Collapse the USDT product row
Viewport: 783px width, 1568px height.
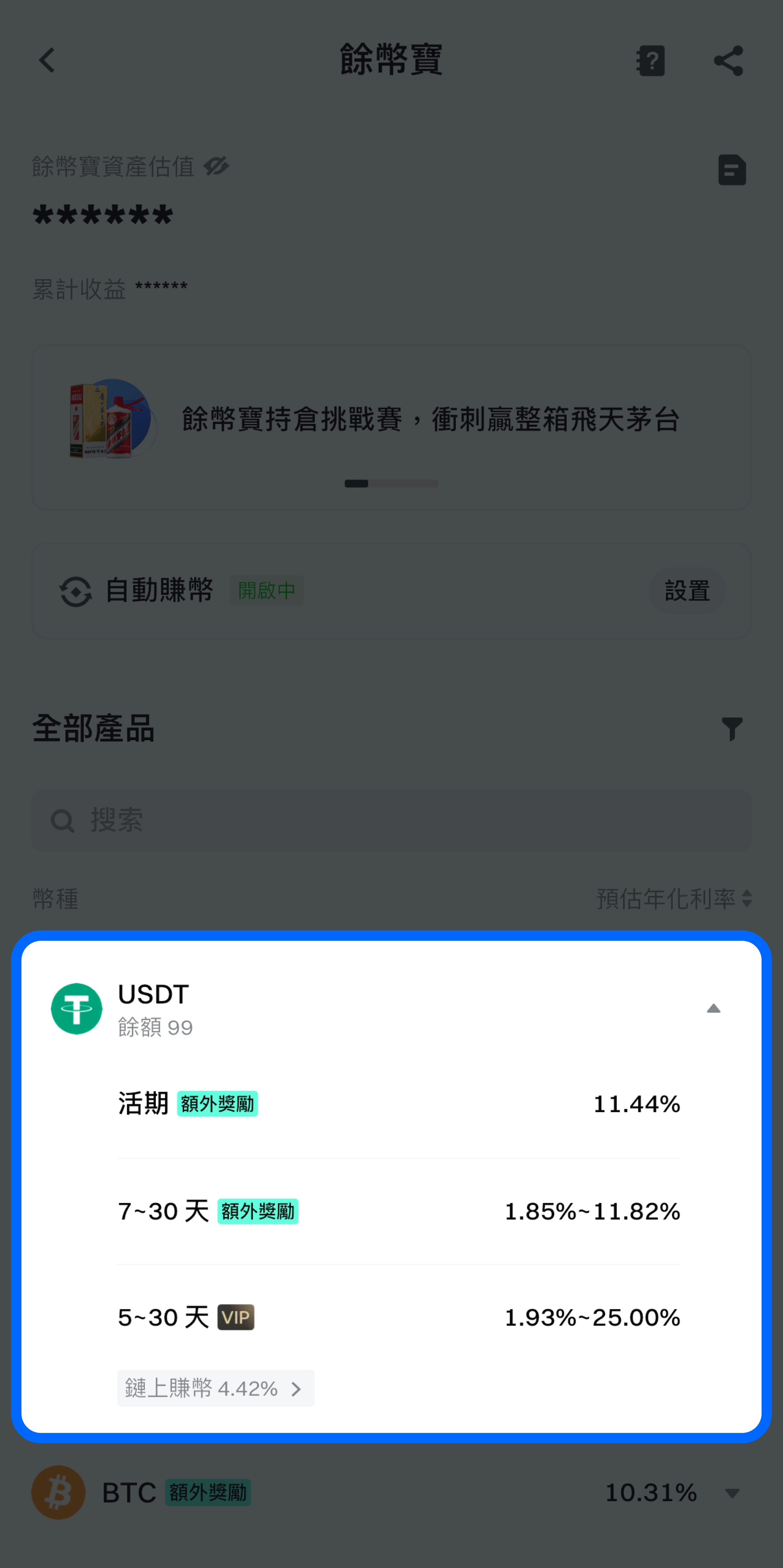[x=713, y=1009]
